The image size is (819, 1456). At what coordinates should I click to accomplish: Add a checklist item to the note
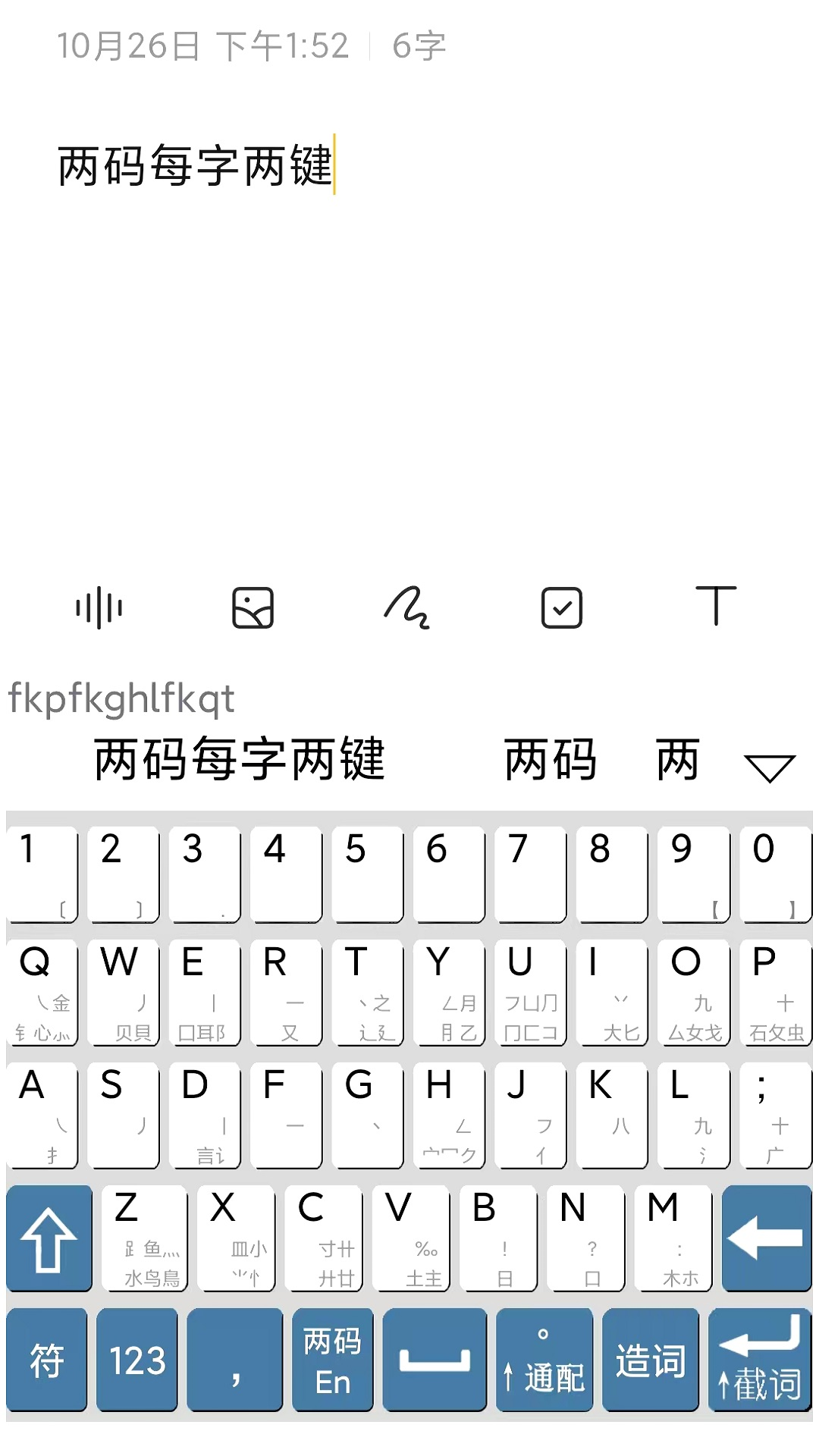561,607
